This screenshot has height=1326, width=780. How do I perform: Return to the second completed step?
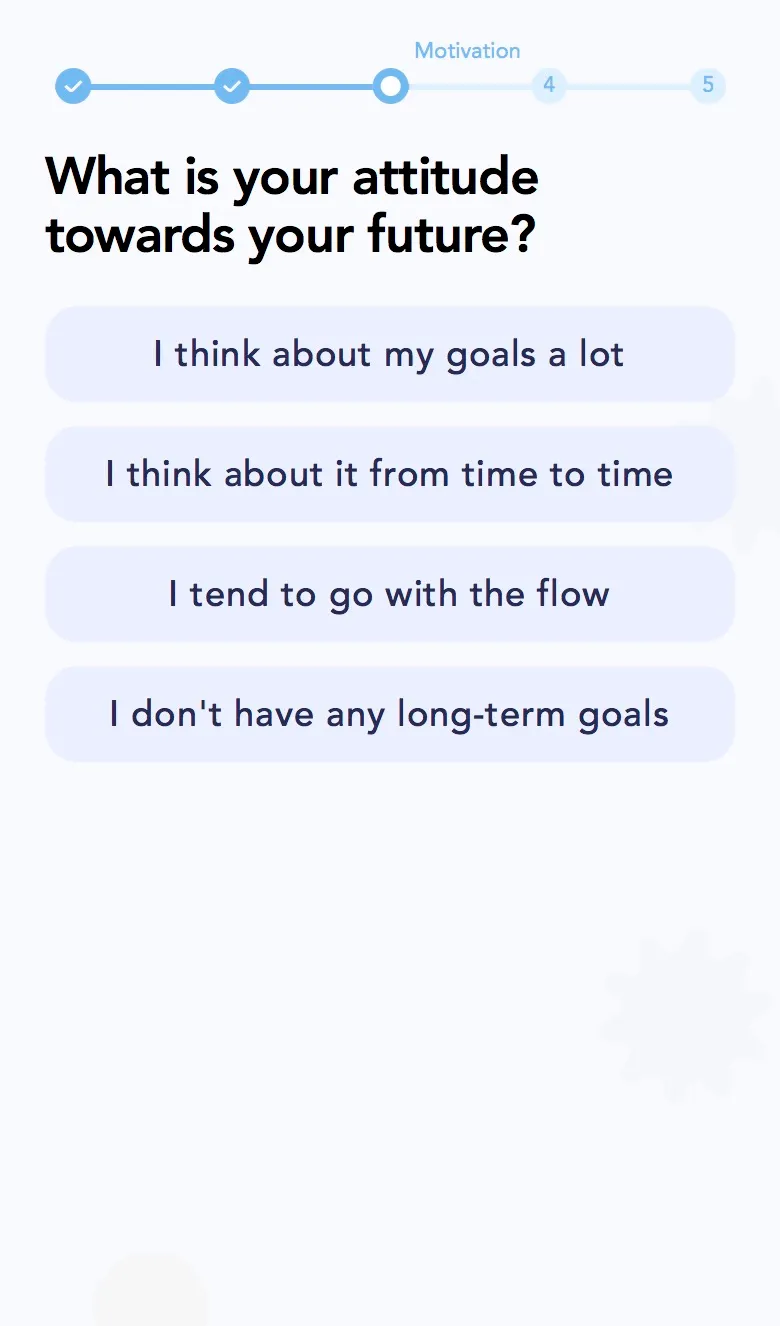coord(232,86)
